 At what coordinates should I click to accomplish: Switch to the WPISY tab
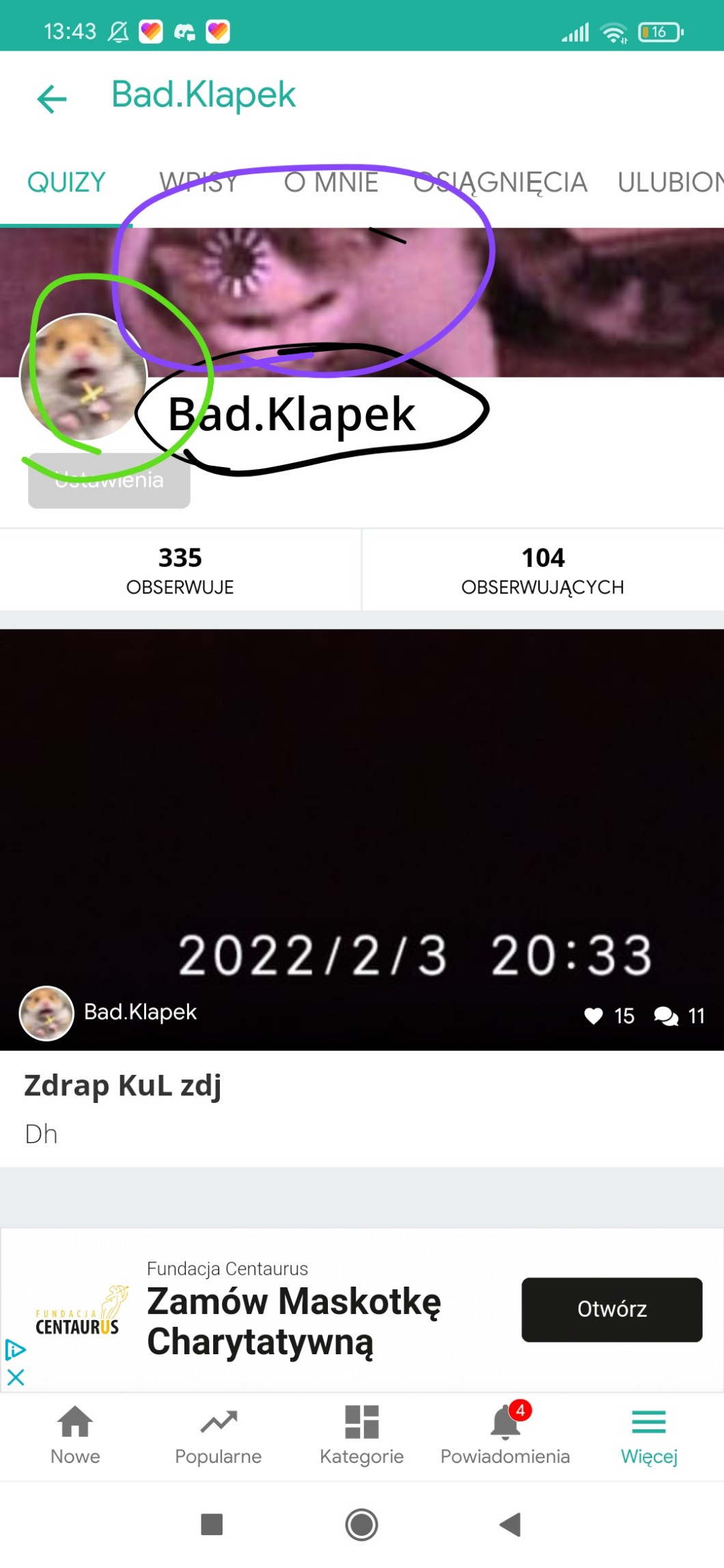point(199,183)
